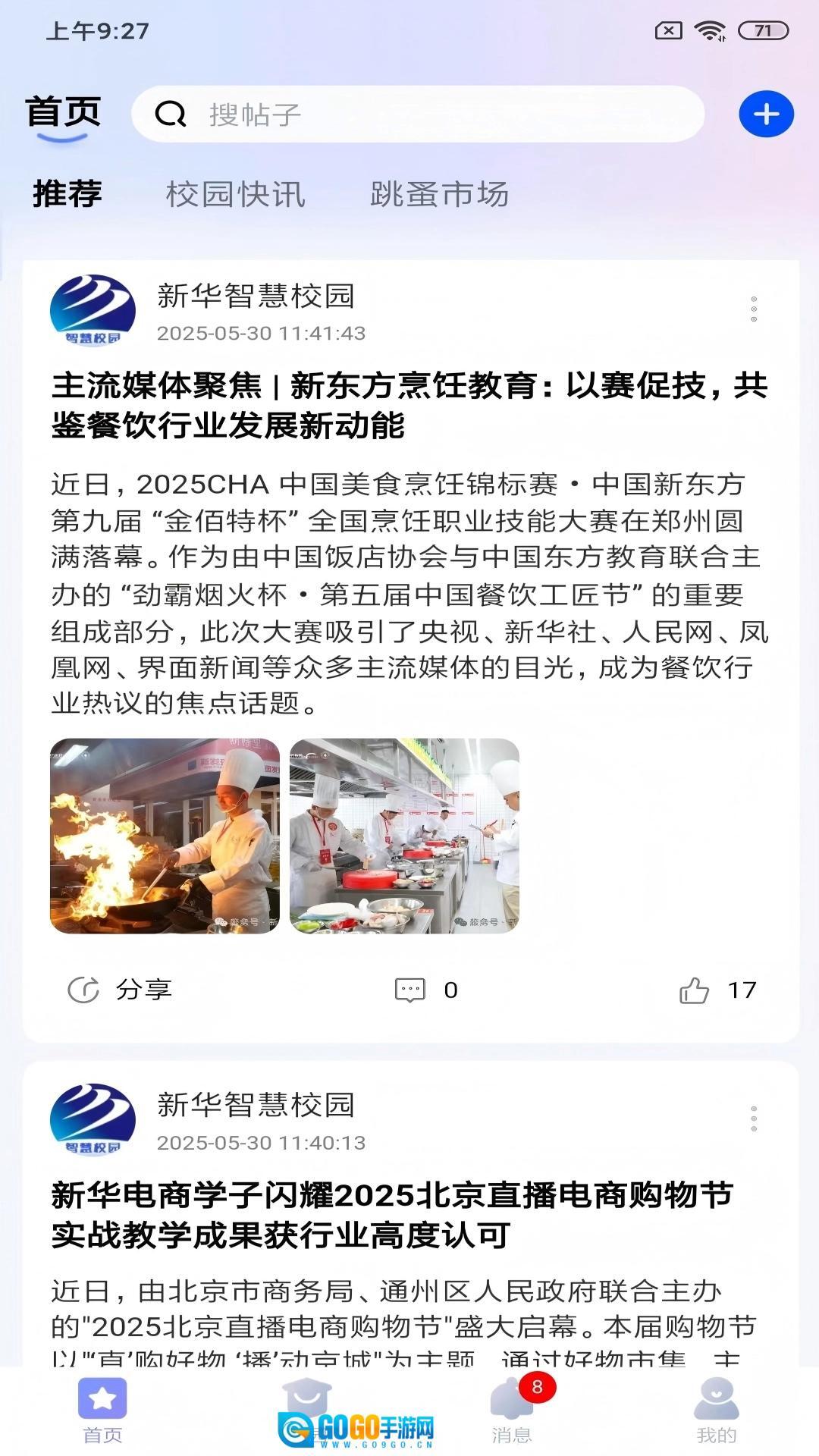The height and width of the screenshot is (1456, 819).
Task: Open the 消息 tab with 8 unread
Action: coord(512,1410)
